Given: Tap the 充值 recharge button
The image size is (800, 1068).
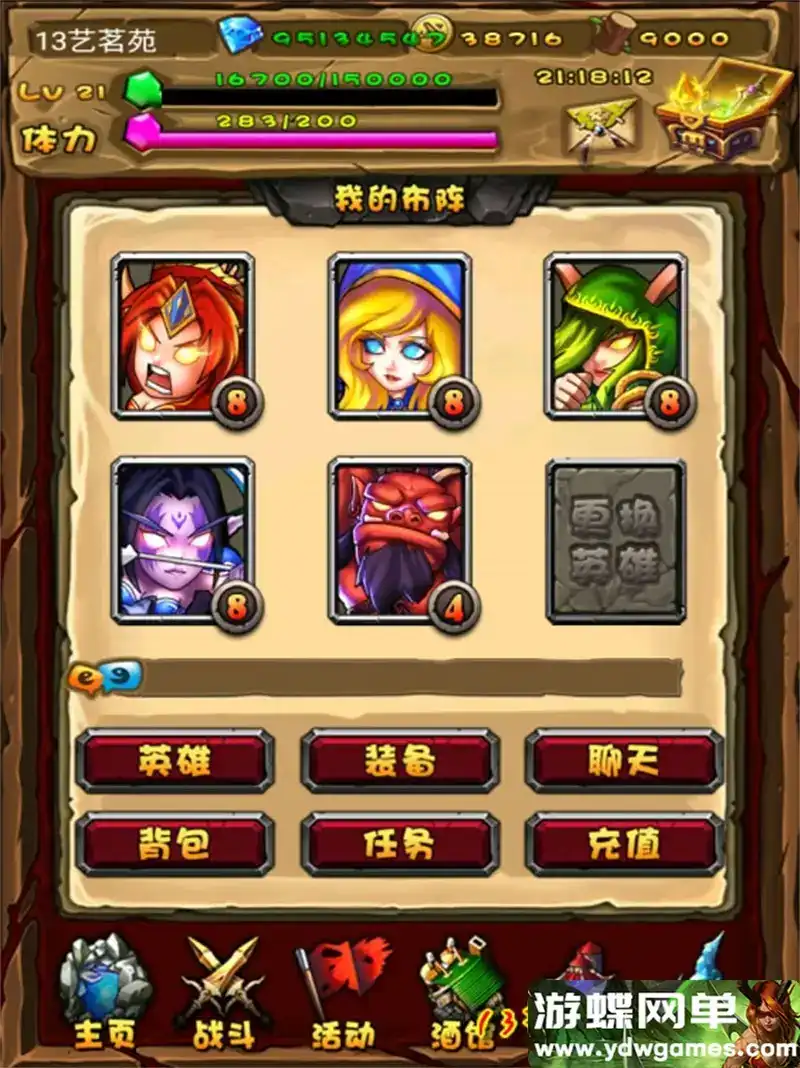Looking at the screenshot, I should 624,845.
